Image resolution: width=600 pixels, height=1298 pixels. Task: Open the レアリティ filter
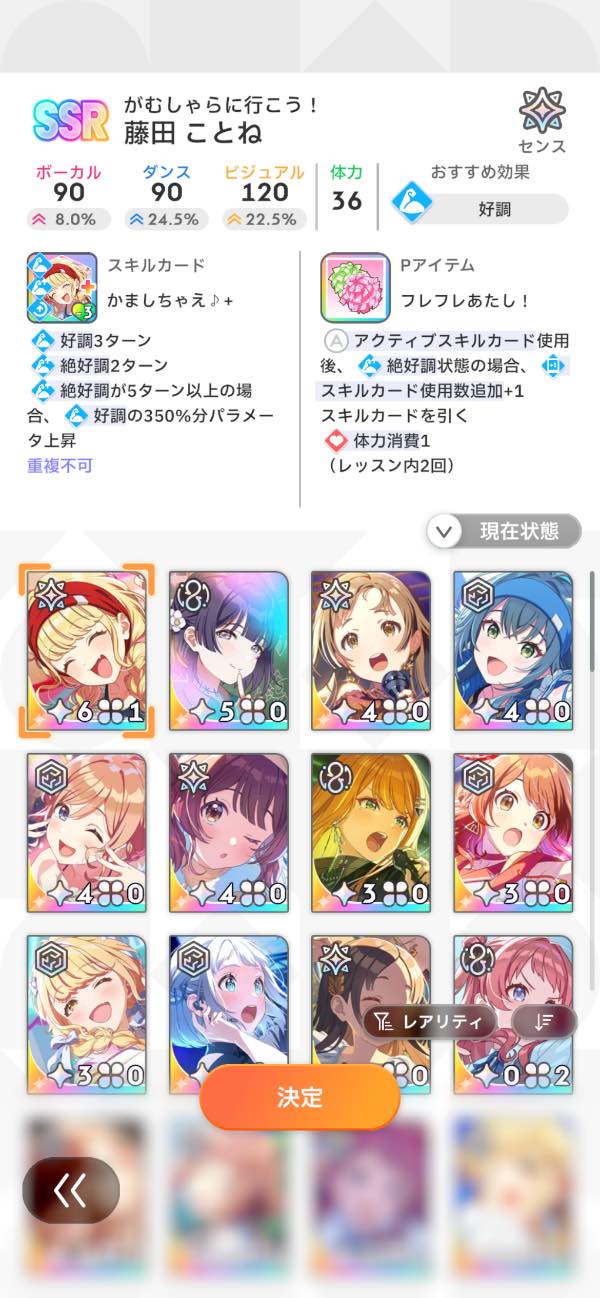point(431,1021)
